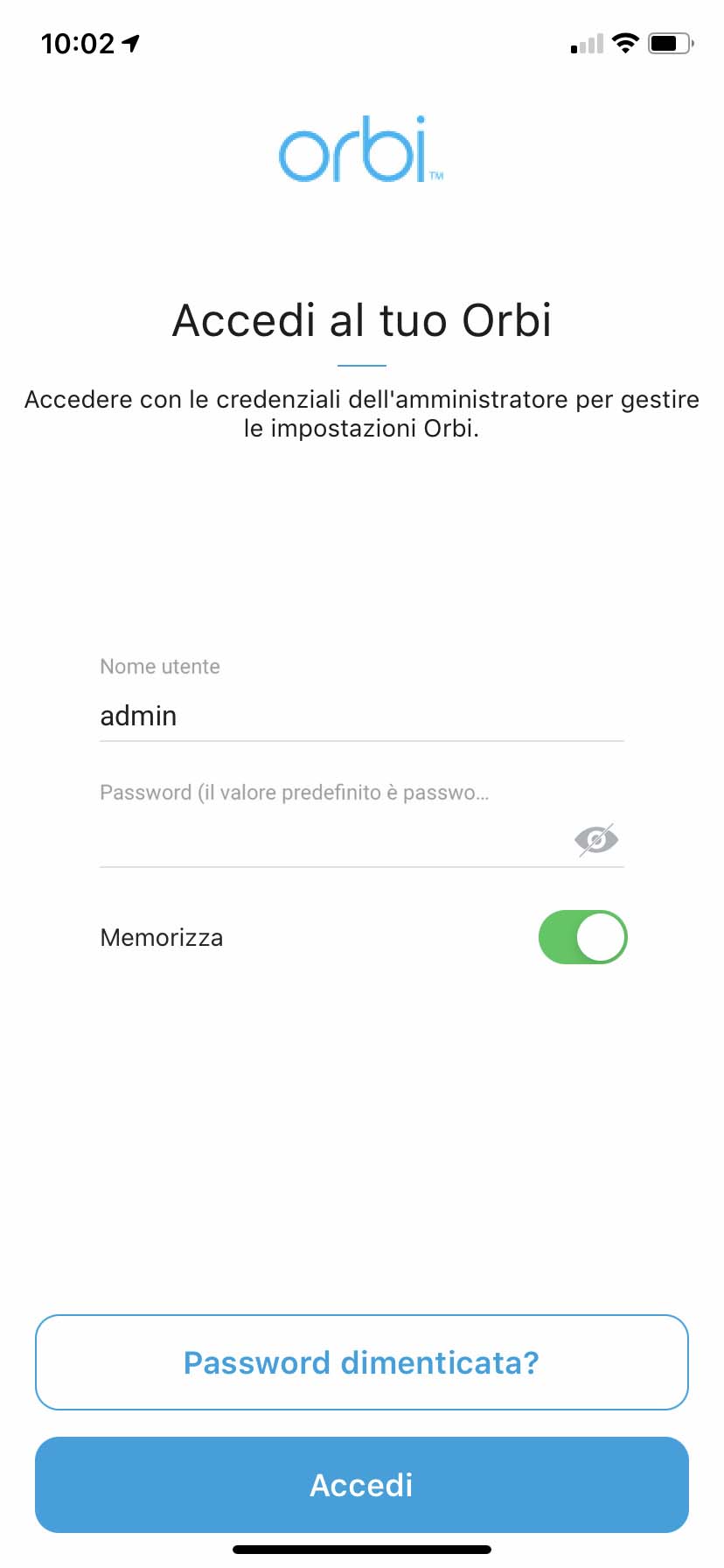Open Password dimenticata? recovery
Screen dimensions: 724x1568
pos(362,1362)
